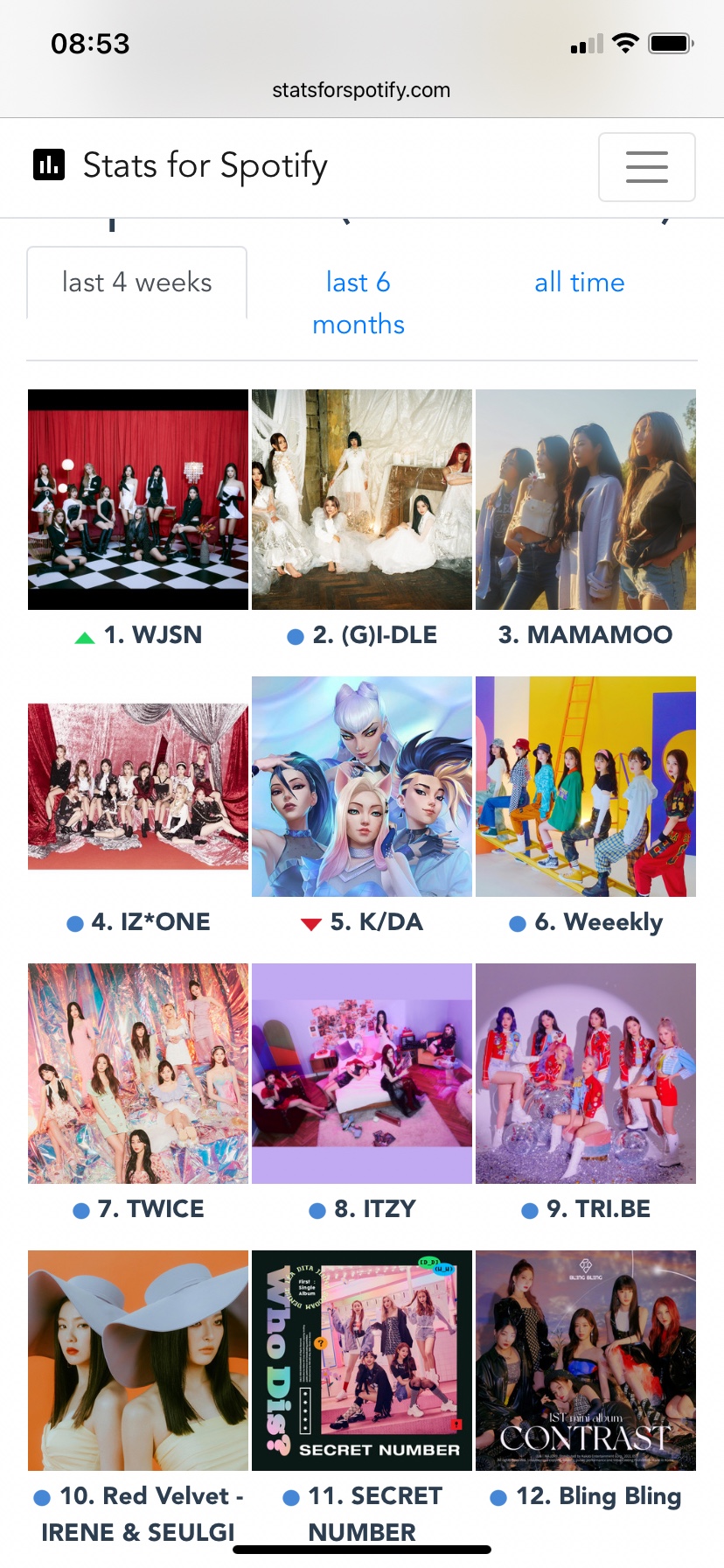Open the hamburger navigation menu
This screenshot has width=724, height=1568.
[x=646, y=166]
